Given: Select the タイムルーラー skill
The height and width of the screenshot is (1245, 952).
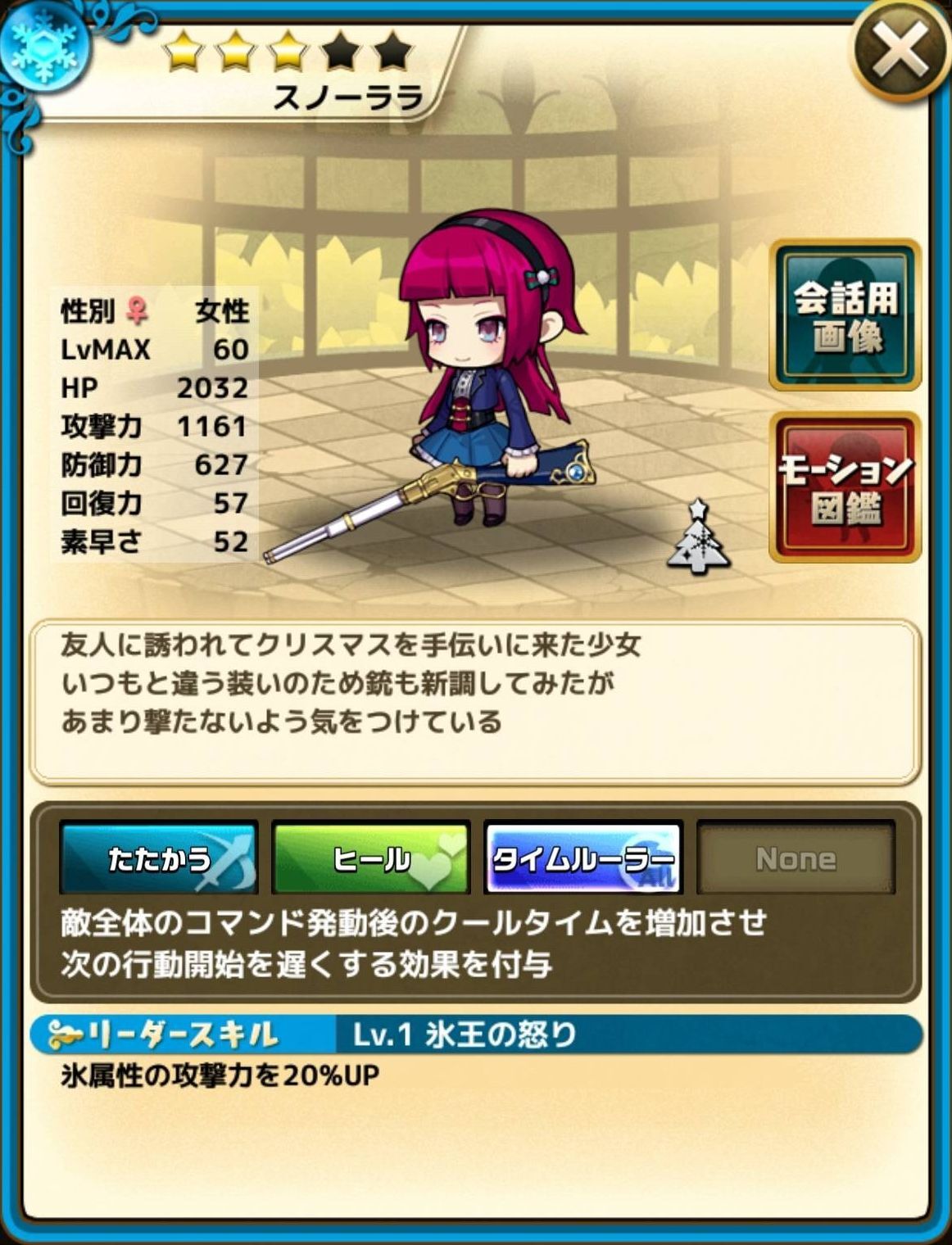Looking at the screenshot, I should (583, 858).
